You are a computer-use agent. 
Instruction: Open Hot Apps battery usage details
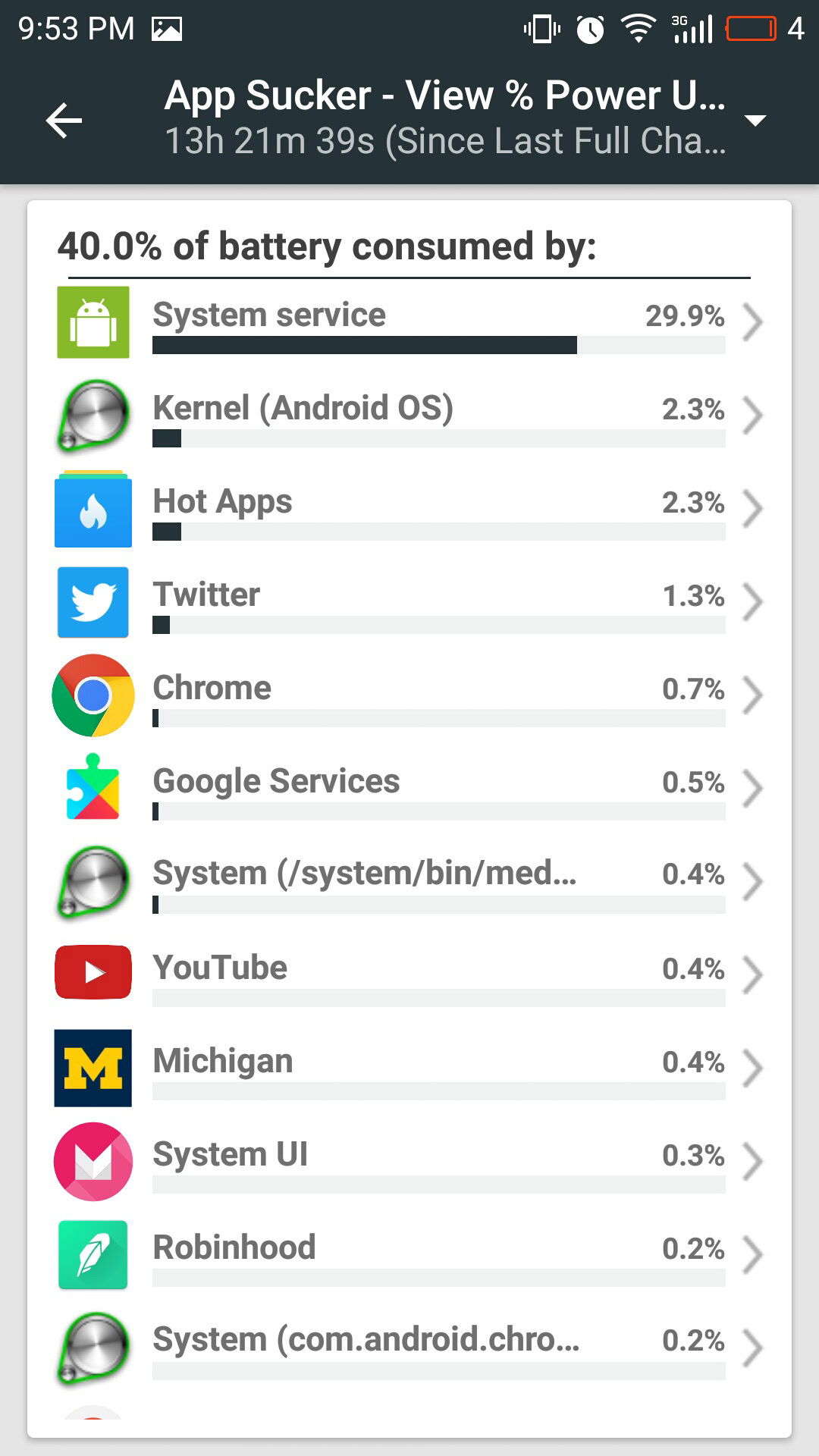pyautogui.click(x=409, y=509)
